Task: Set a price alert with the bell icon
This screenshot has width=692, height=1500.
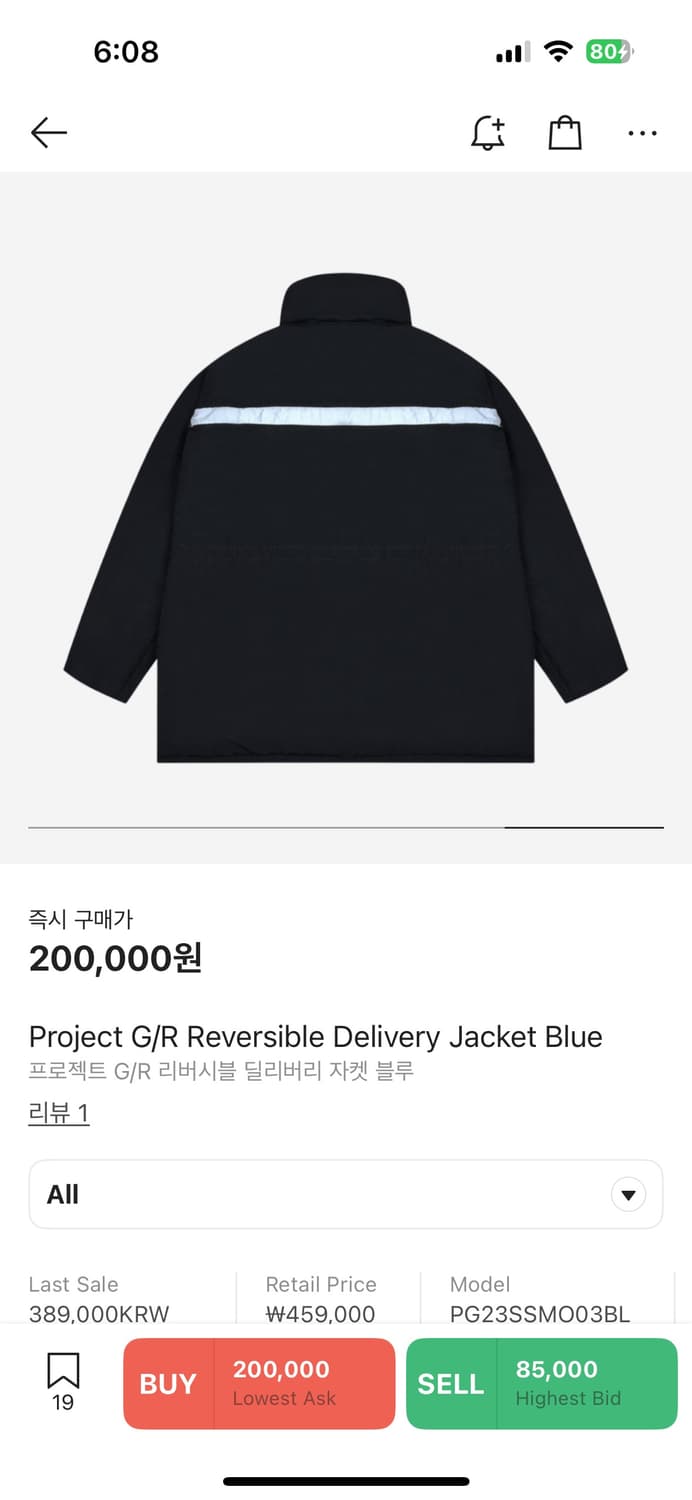Action: point(488,132)
